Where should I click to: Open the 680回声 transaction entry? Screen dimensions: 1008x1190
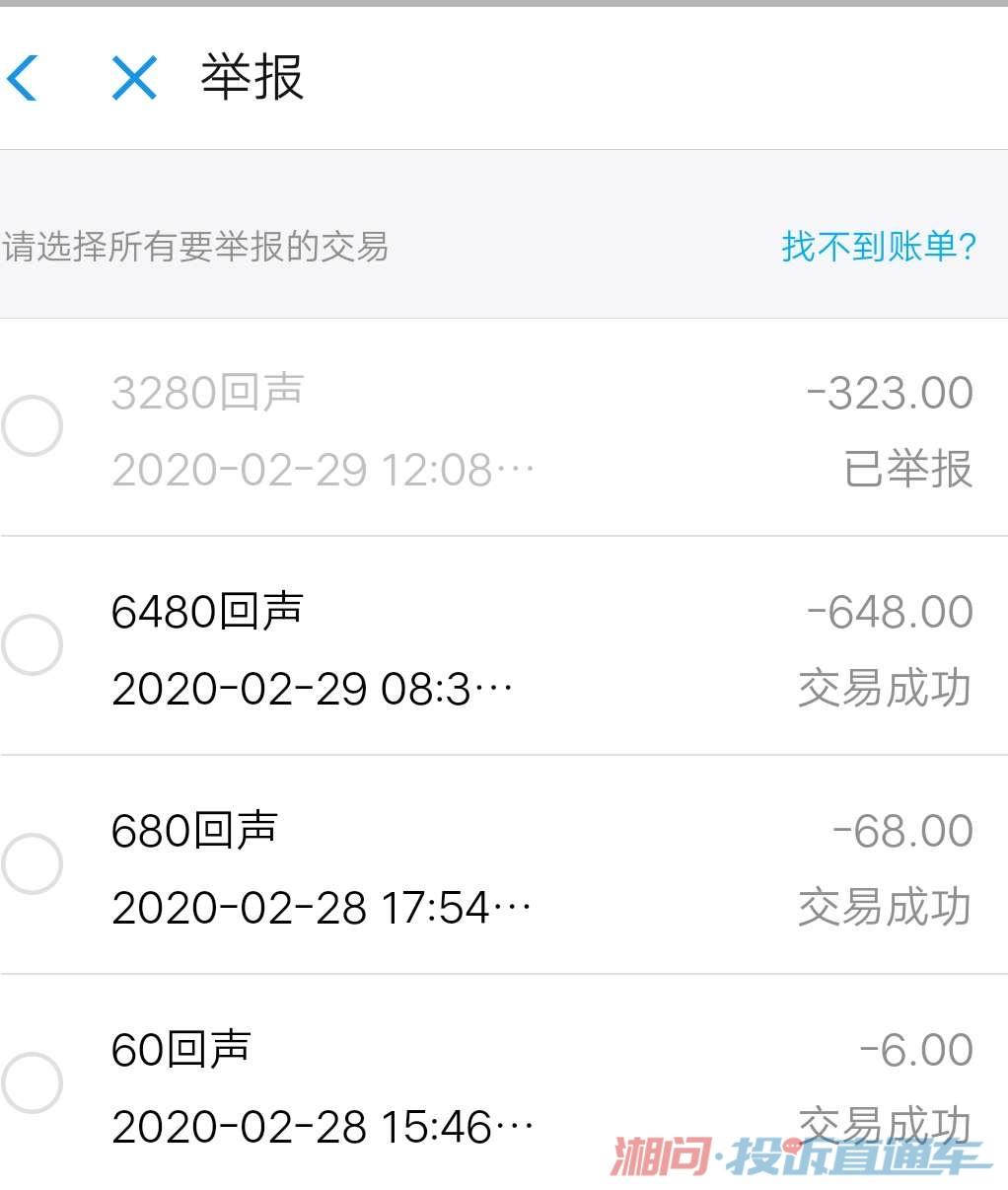pos(395,864)
